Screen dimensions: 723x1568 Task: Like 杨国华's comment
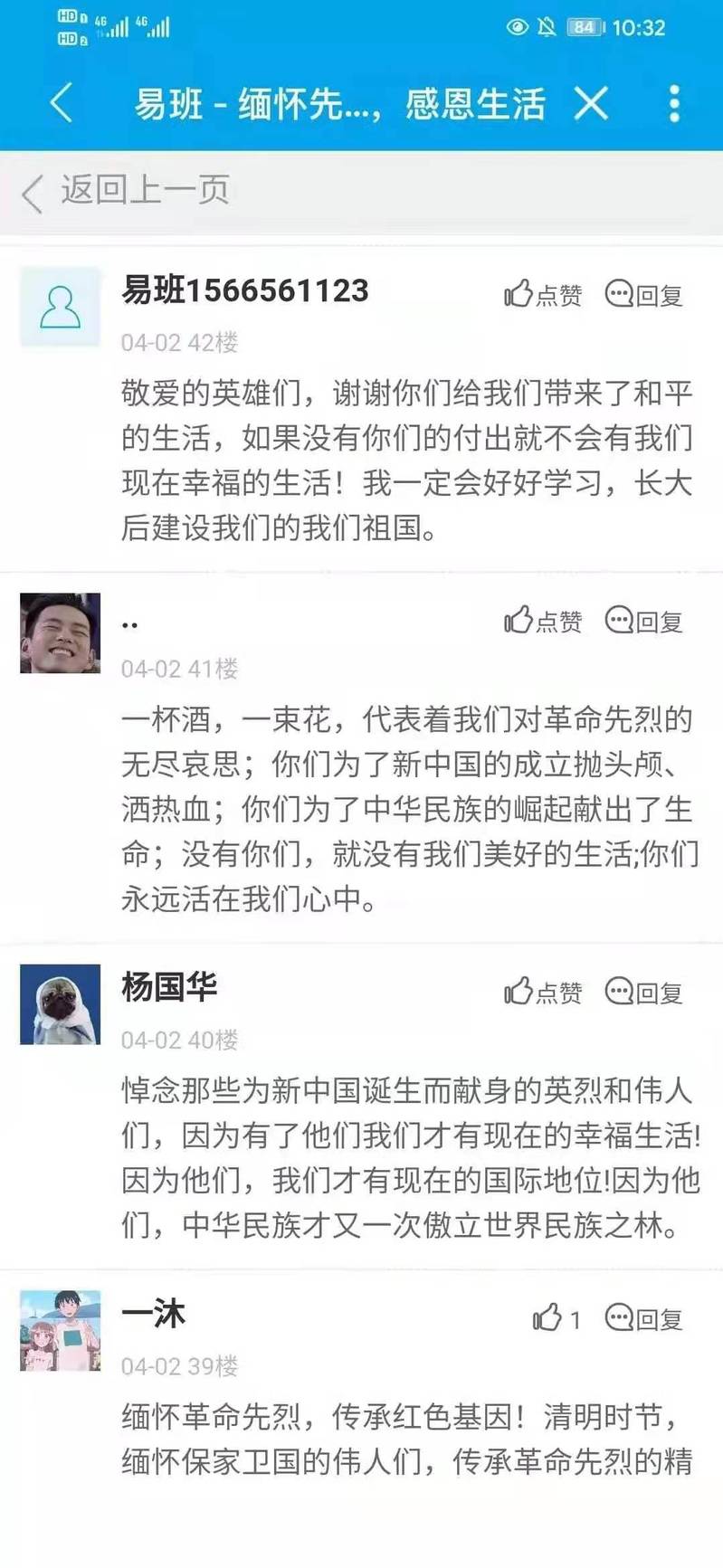click(x=543, y=993)
